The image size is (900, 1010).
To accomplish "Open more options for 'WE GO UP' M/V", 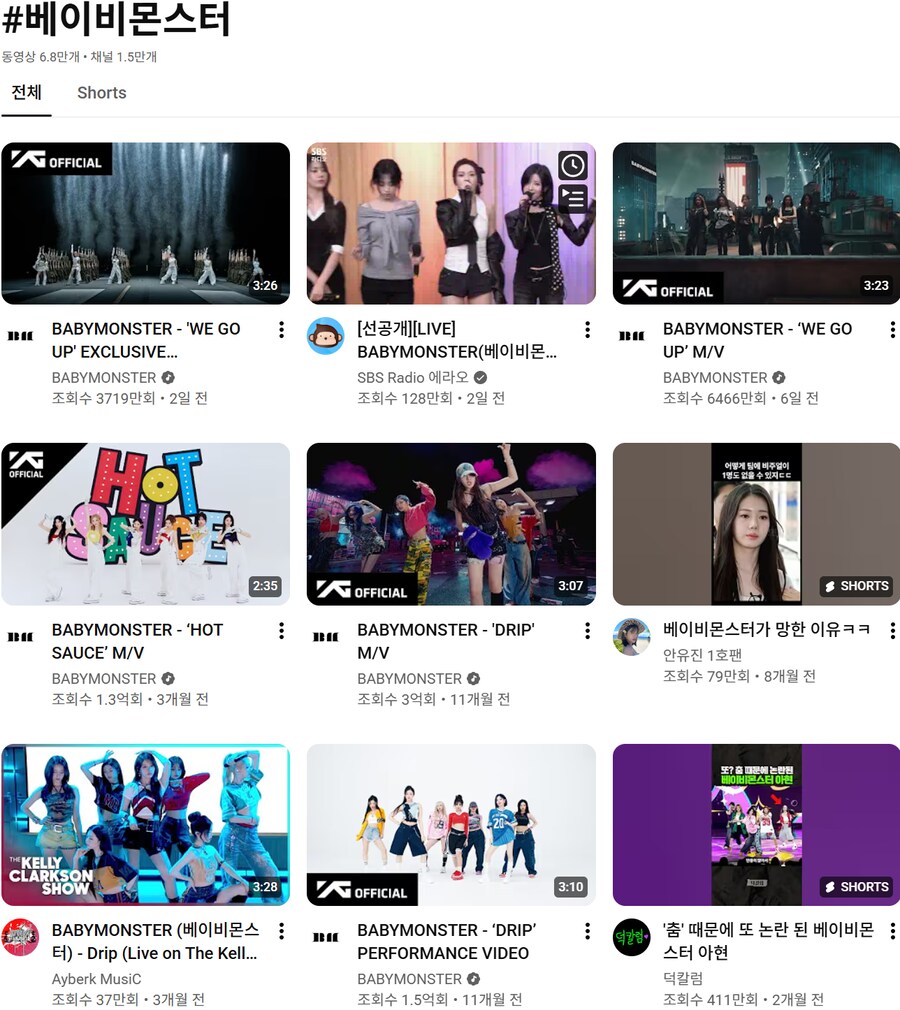I will tap(892, 330).
